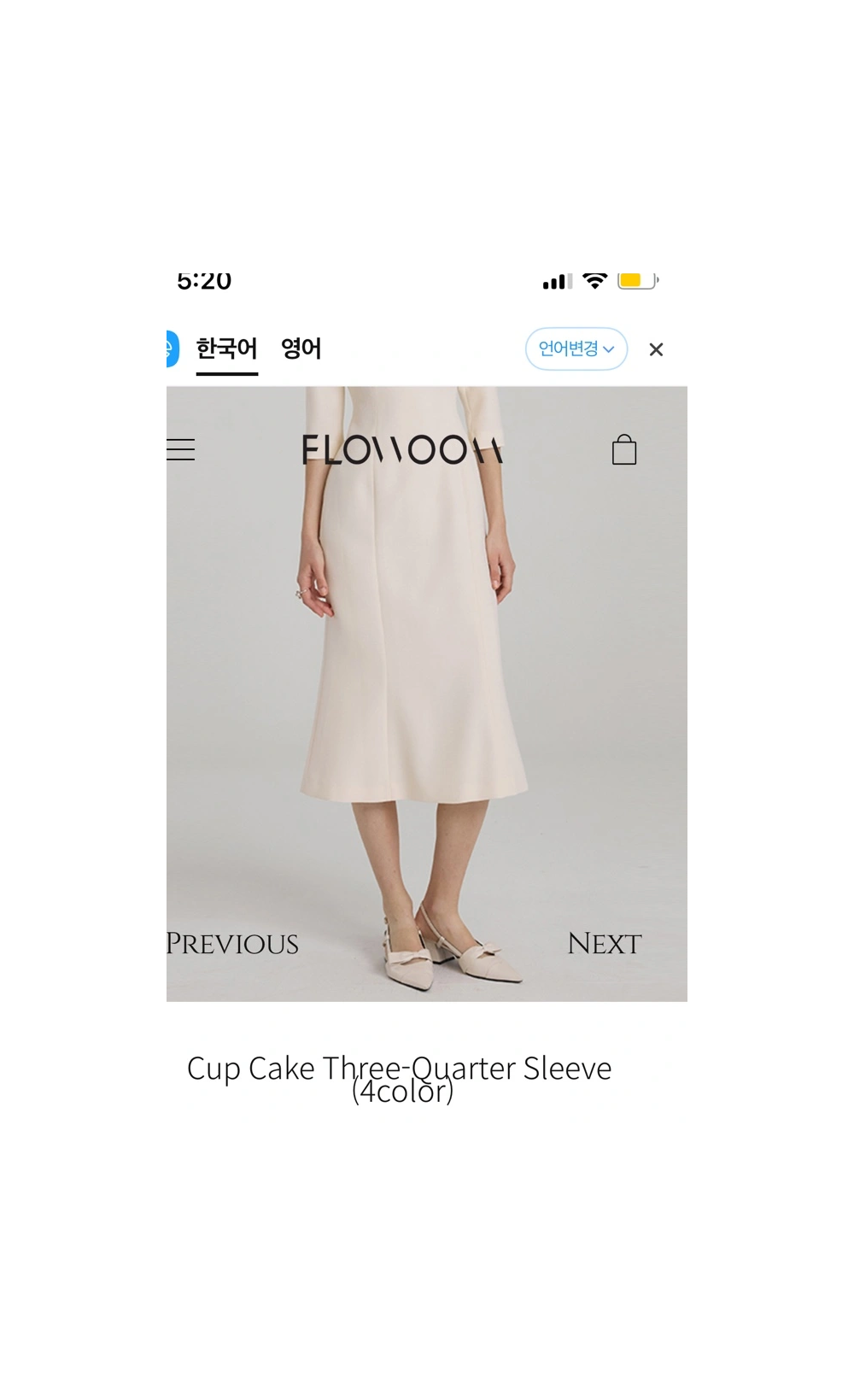Select the 한국어 tab

pyautogui.click(x=226, y=349)
